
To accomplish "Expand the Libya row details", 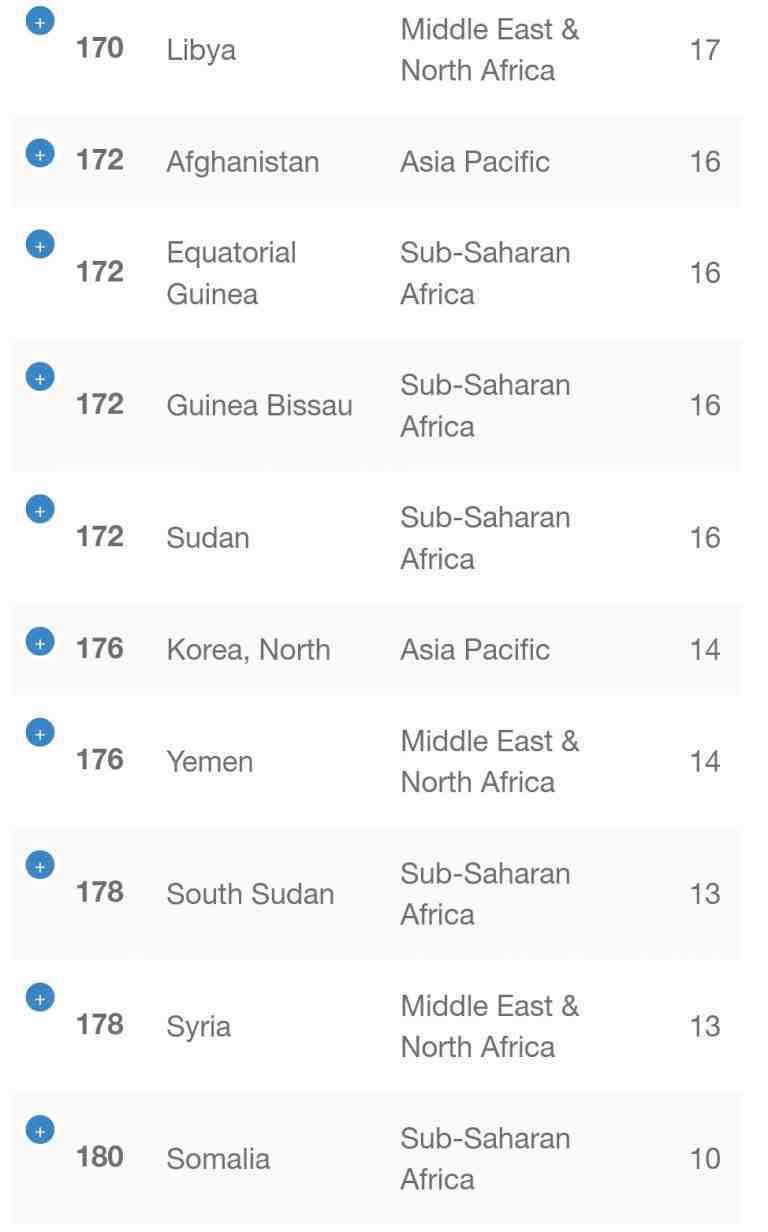I will [40, 21].
